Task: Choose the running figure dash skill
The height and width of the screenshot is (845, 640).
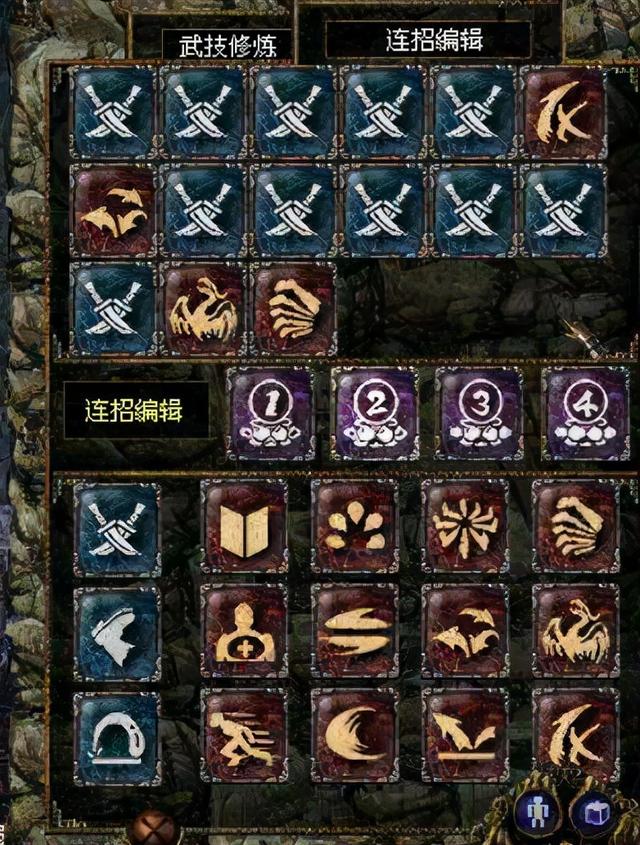Action: point(244,736)
